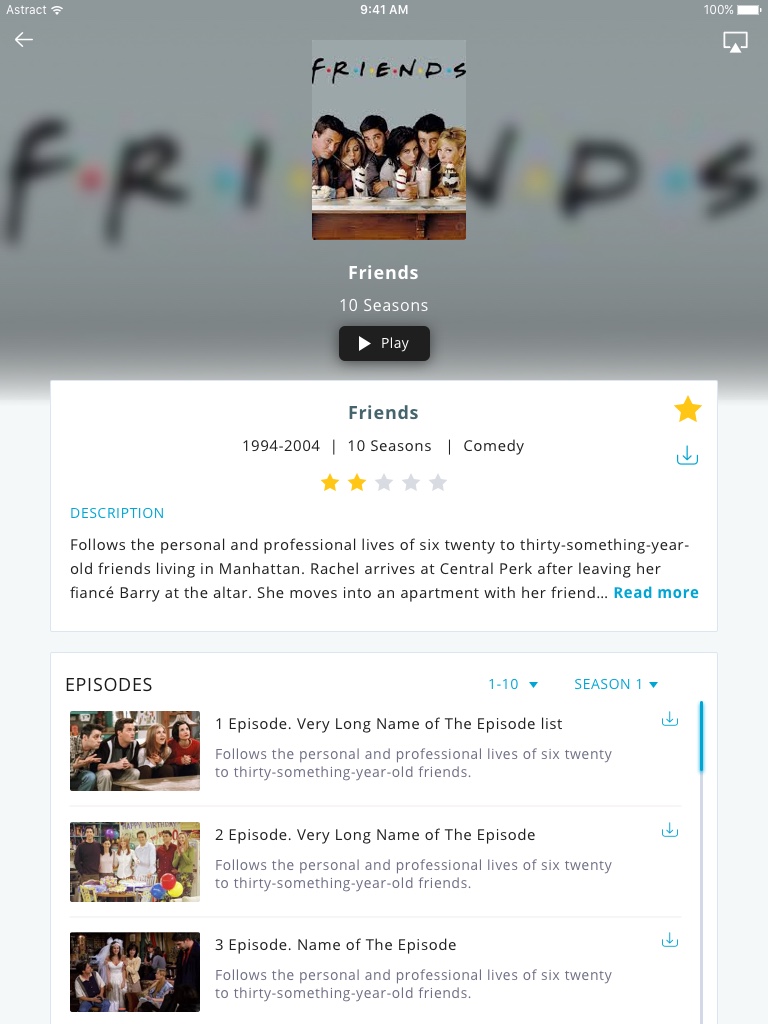Viewport: 768px width, 1024px height.
Task: Open the AirPlay casting icon
Action: click(735, 42)
